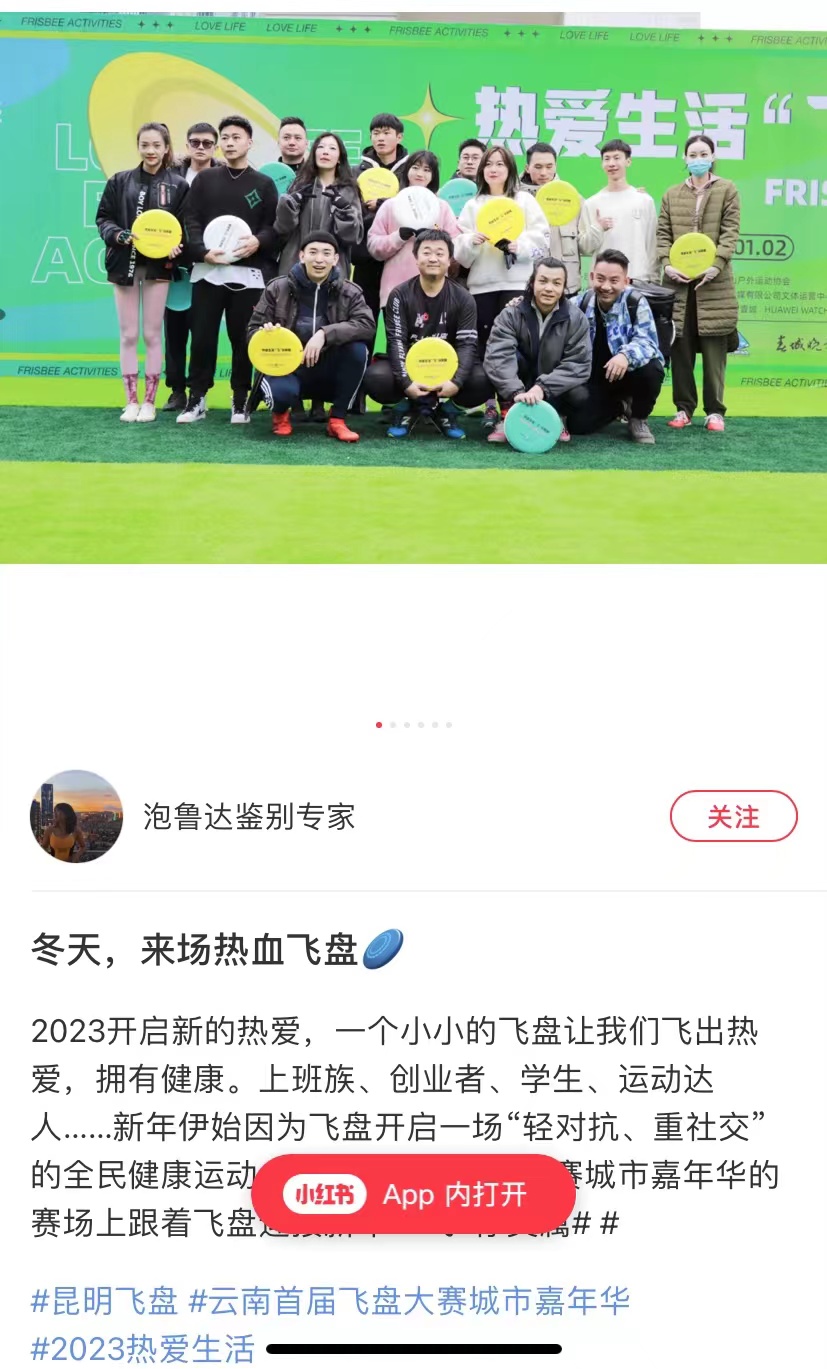Viewport: 827px width, 1369px height.
Task: Tap the author name 泡鲁达鉴别专家
Action: tap(249, 816)
